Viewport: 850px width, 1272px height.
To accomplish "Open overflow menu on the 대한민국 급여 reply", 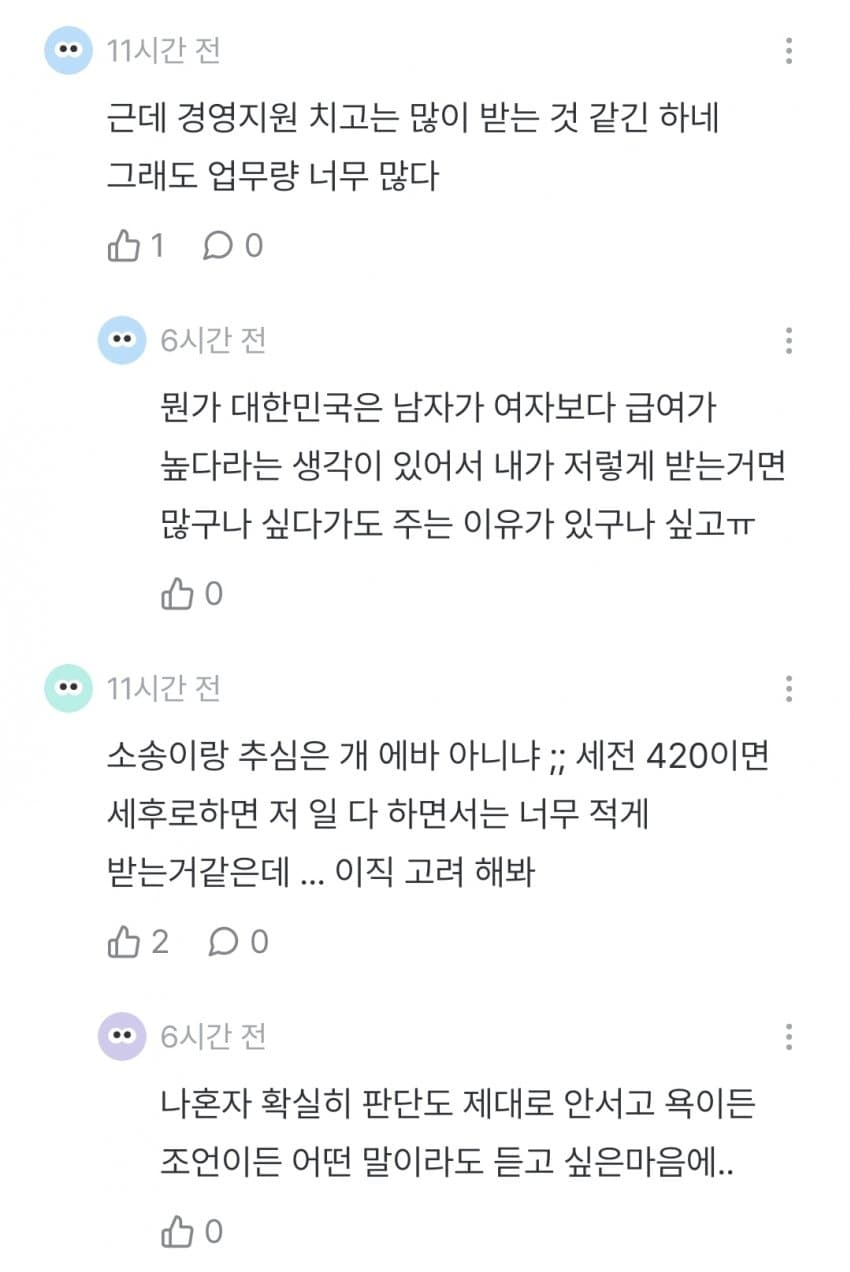I will pos(789,340).
